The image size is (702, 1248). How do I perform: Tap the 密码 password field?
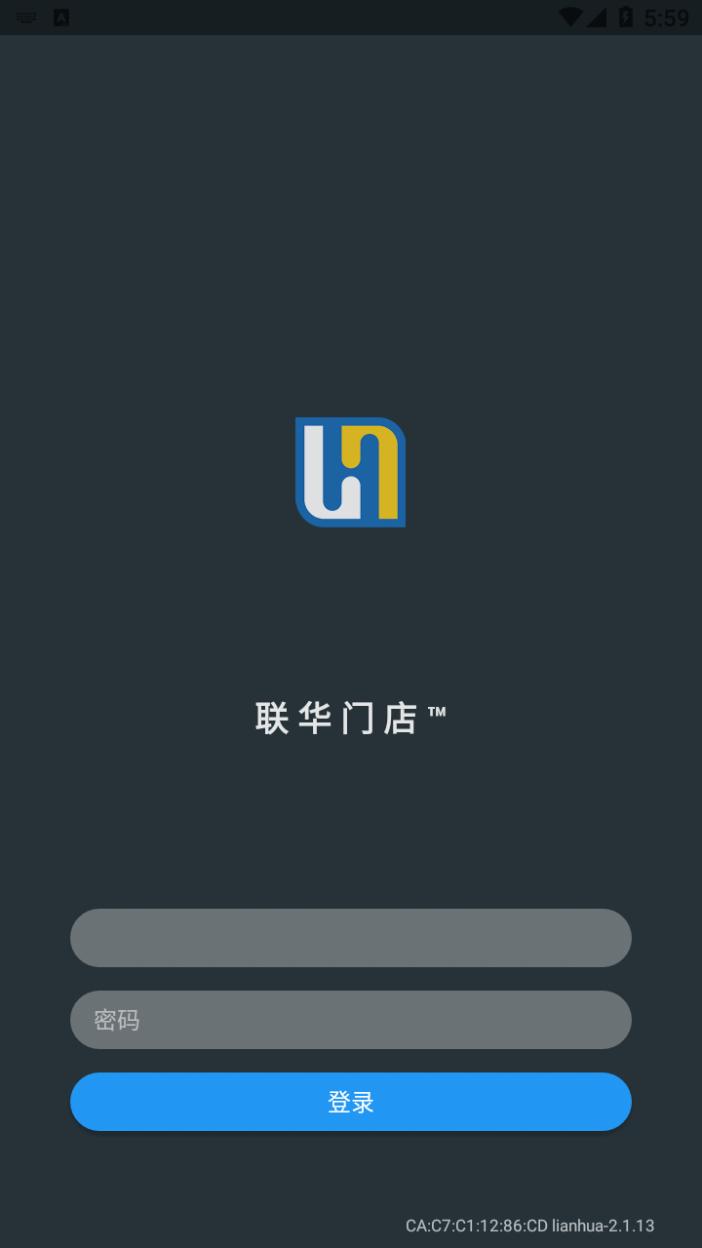tap(350, 1020)
